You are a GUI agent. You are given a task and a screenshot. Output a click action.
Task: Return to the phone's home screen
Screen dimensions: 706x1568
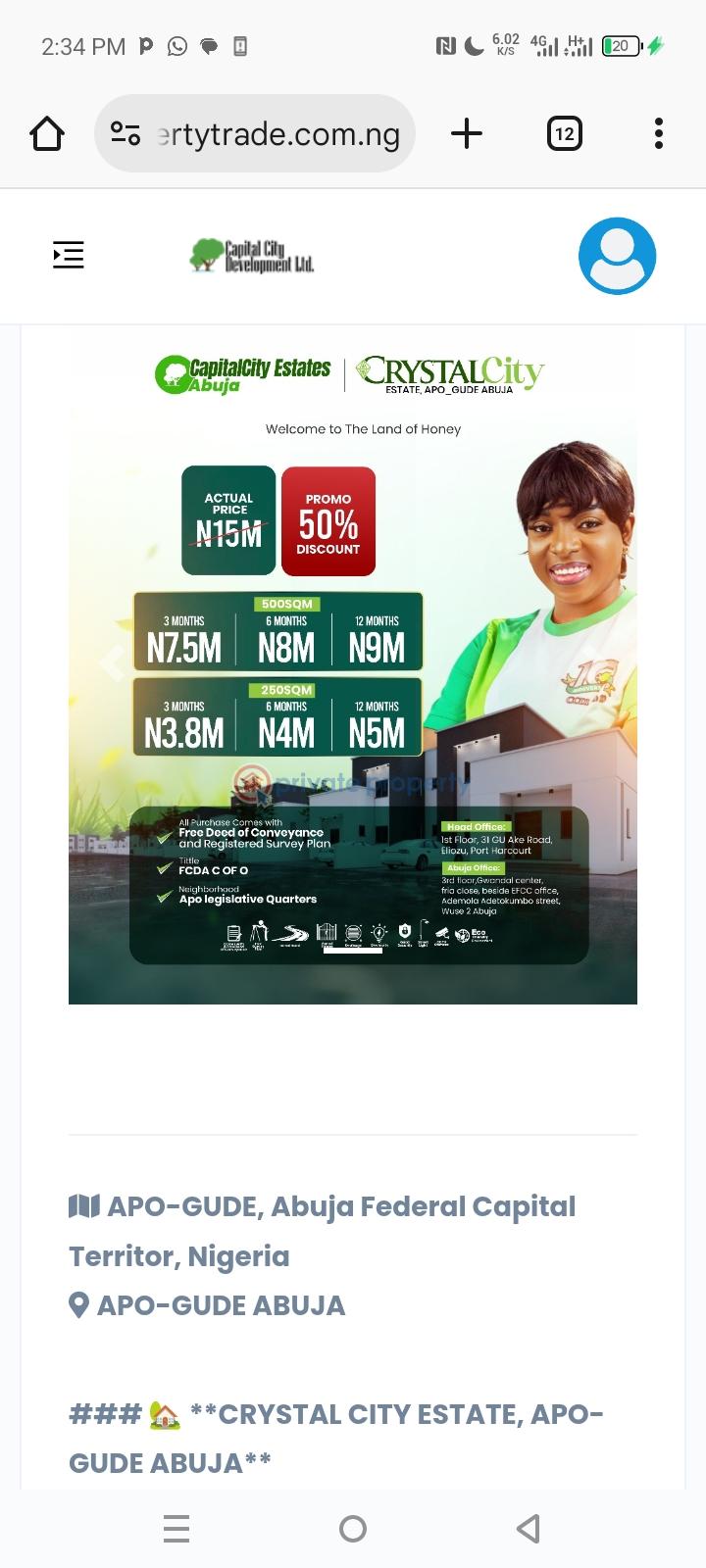point(353,1528)
